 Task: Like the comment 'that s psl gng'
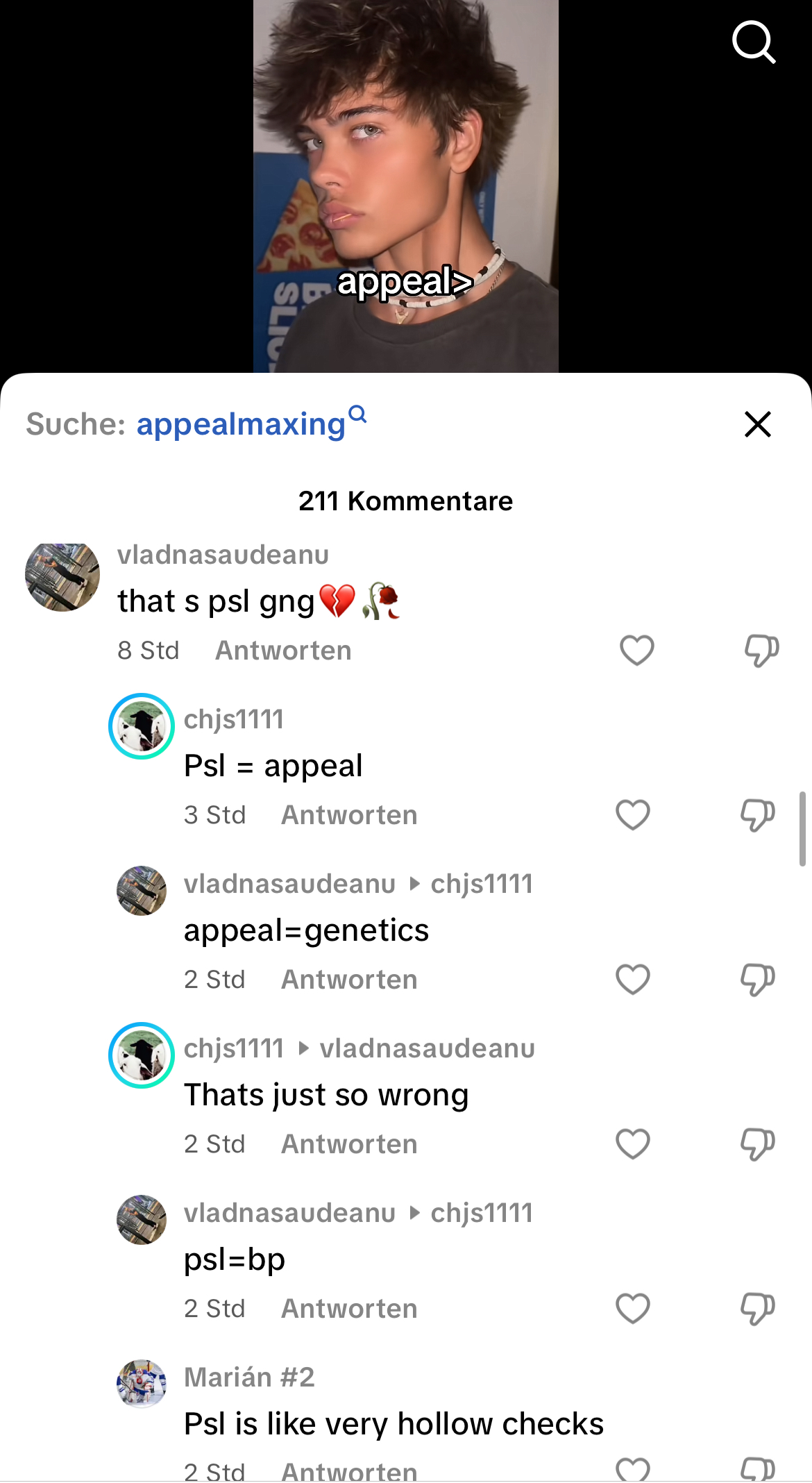(636, 651)
